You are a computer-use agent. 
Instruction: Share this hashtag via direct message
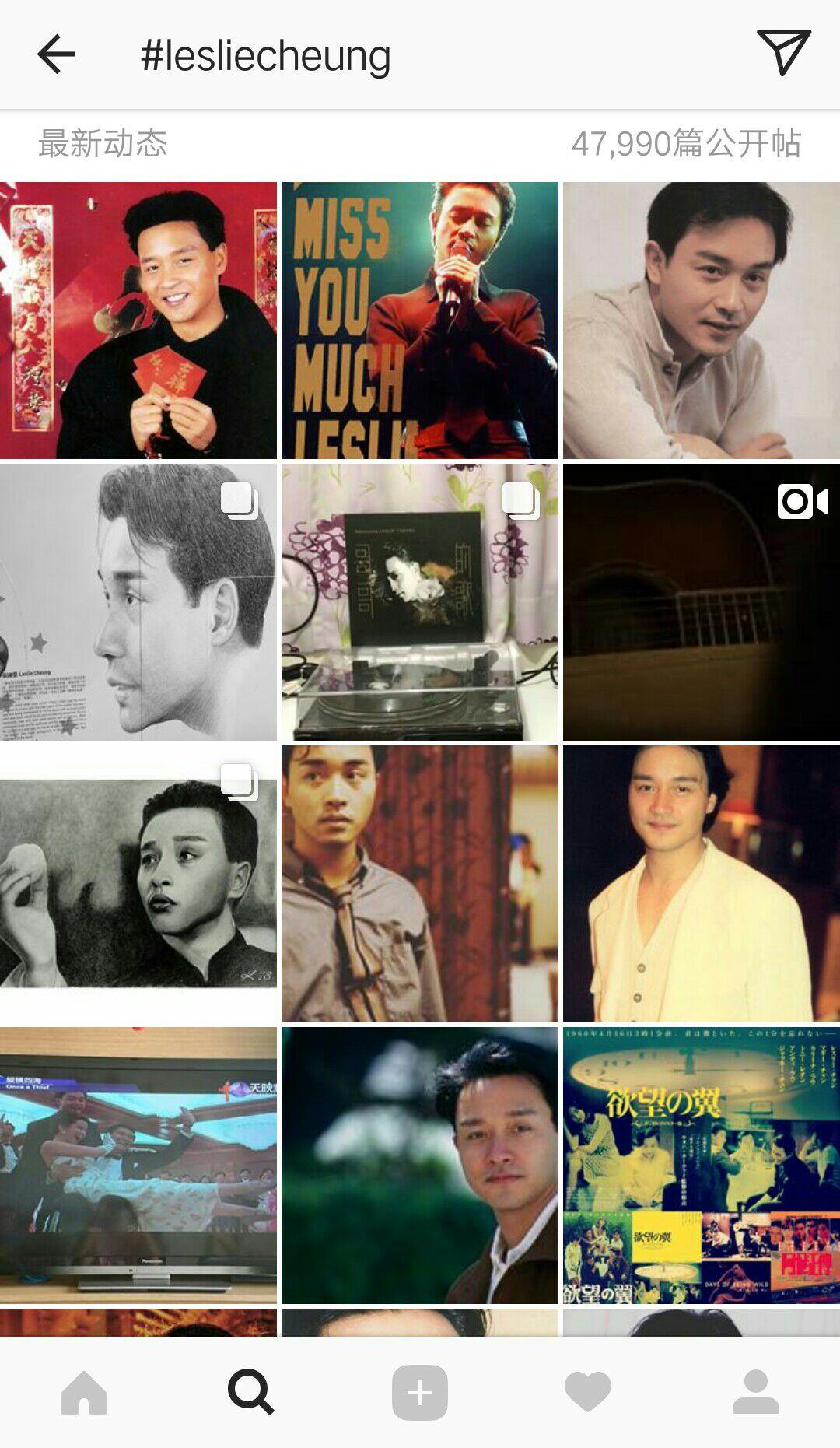coord(783,53)
